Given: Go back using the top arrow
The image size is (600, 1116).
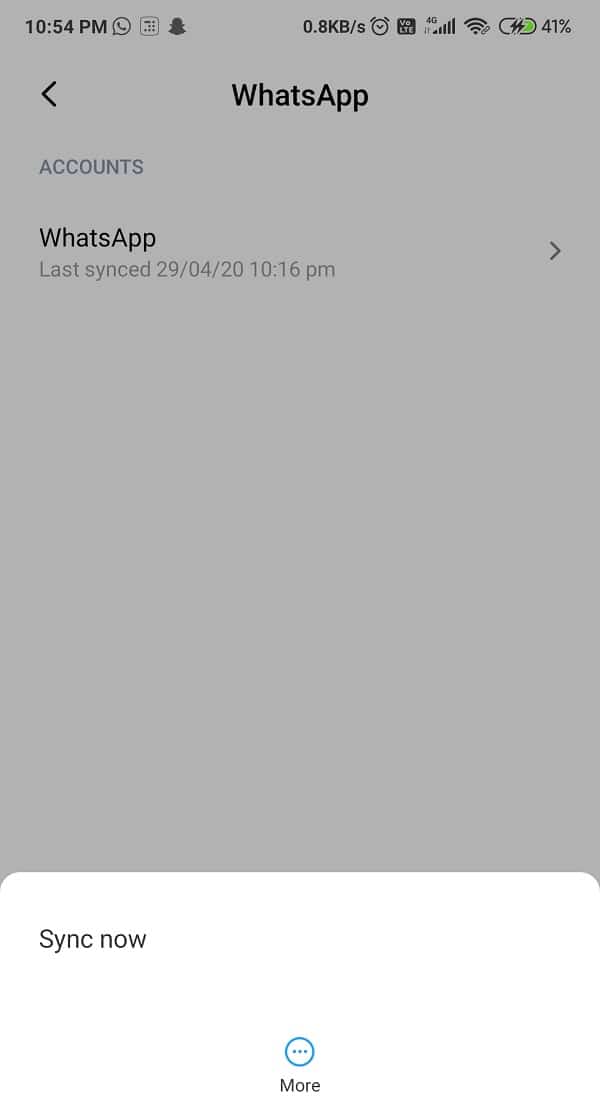Looking at the screenshot, I should [x=49, y=94].
